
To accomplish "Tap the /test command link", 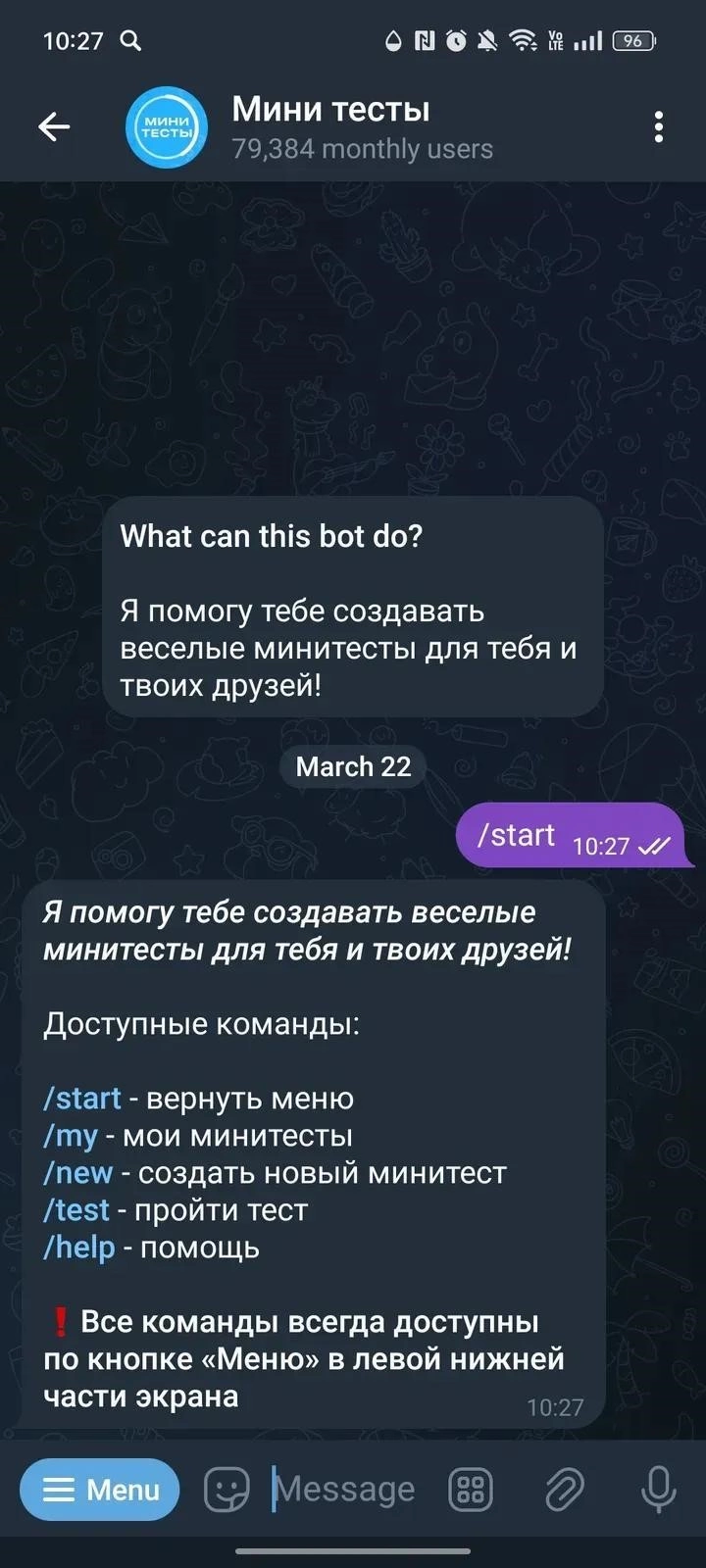I will coord(76,1210).
